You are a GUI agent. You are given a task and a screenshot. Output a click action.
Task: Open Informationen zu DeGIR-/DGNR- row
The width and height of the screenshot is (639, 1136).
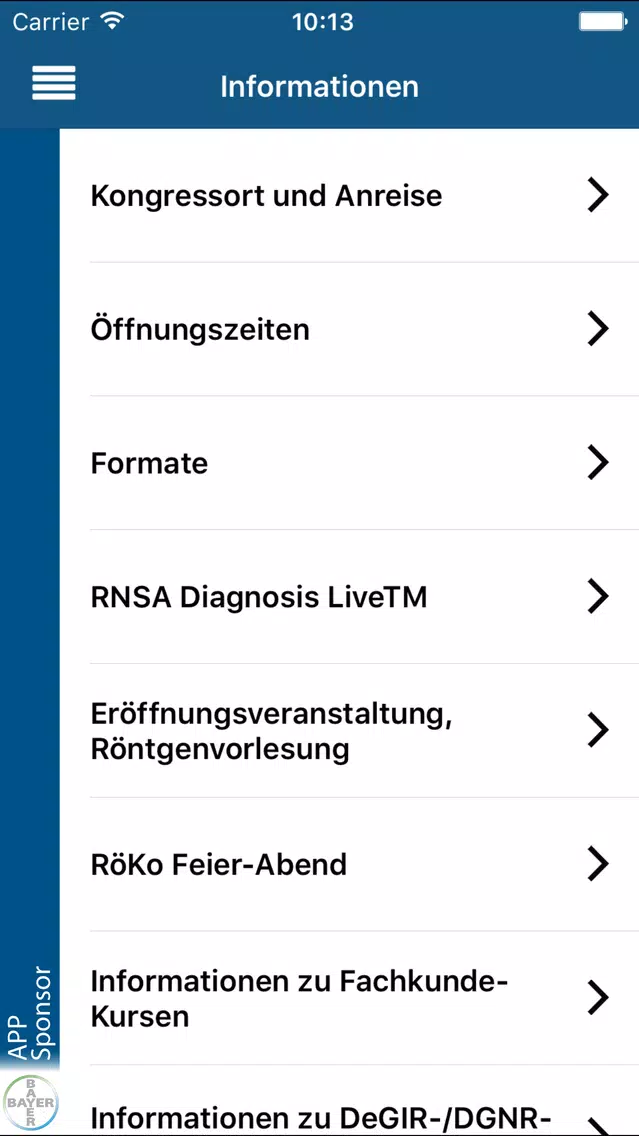pos(349,1101)
